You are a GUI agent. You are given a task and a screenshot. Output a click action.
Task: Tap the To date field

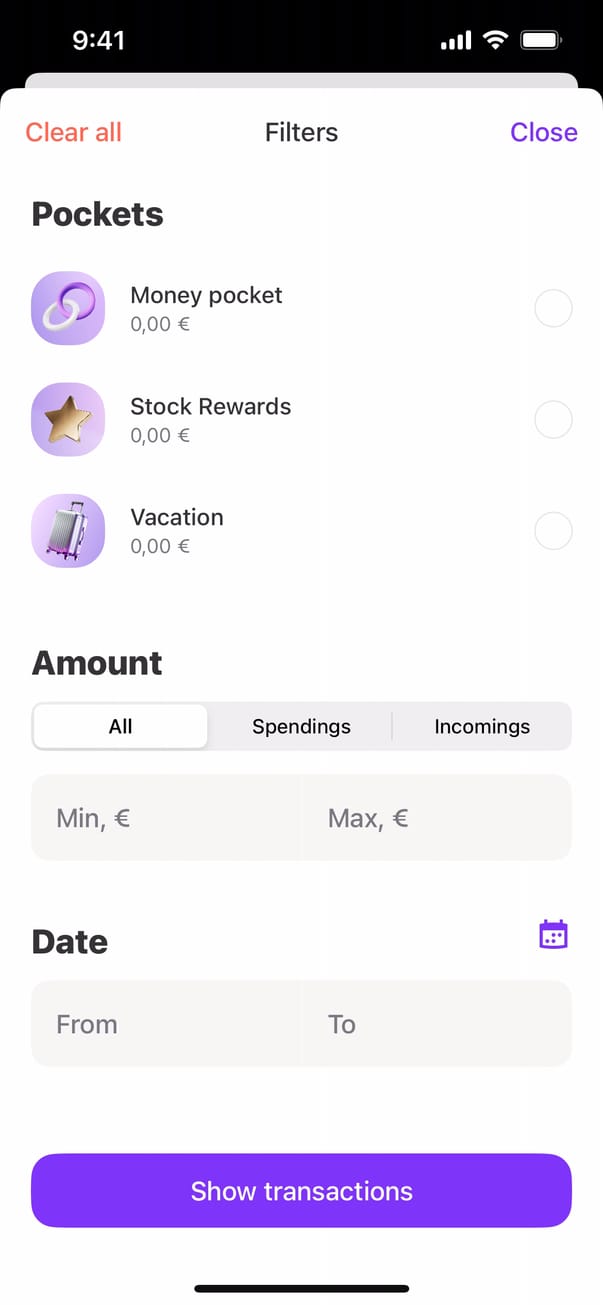point(436,1024)
